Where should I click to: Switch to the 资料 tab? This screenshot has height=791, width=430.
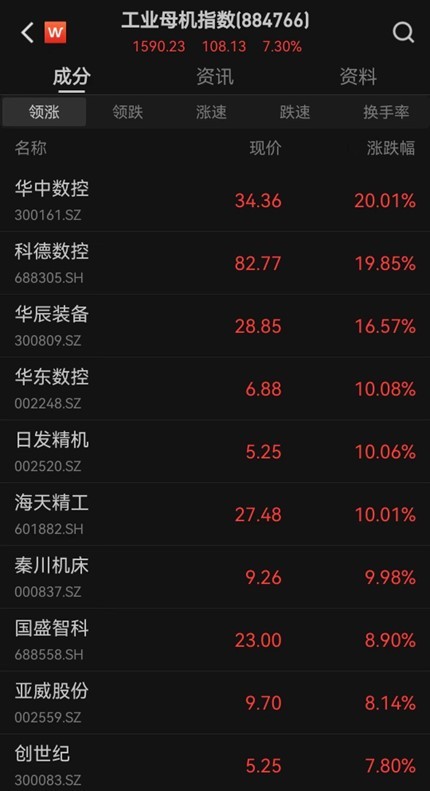[x=358, y=77]
